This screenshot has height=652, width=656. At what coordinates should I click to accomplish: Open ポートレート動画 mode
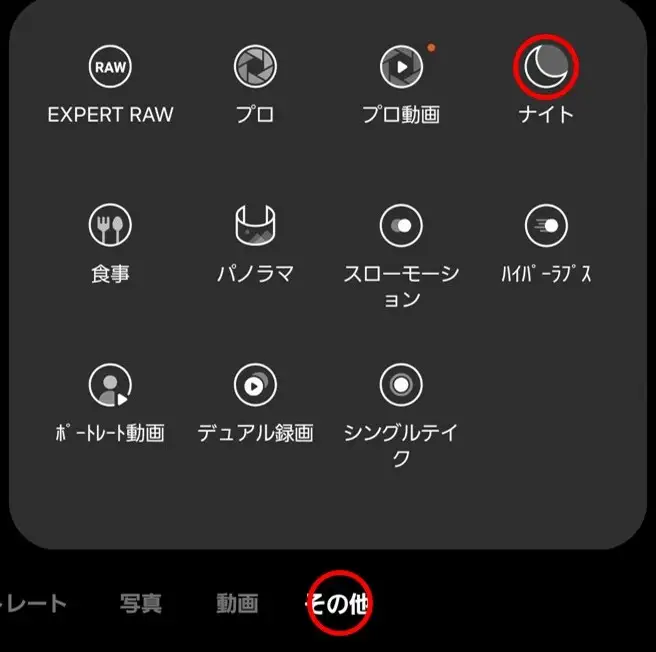click(x=110, y=385)
